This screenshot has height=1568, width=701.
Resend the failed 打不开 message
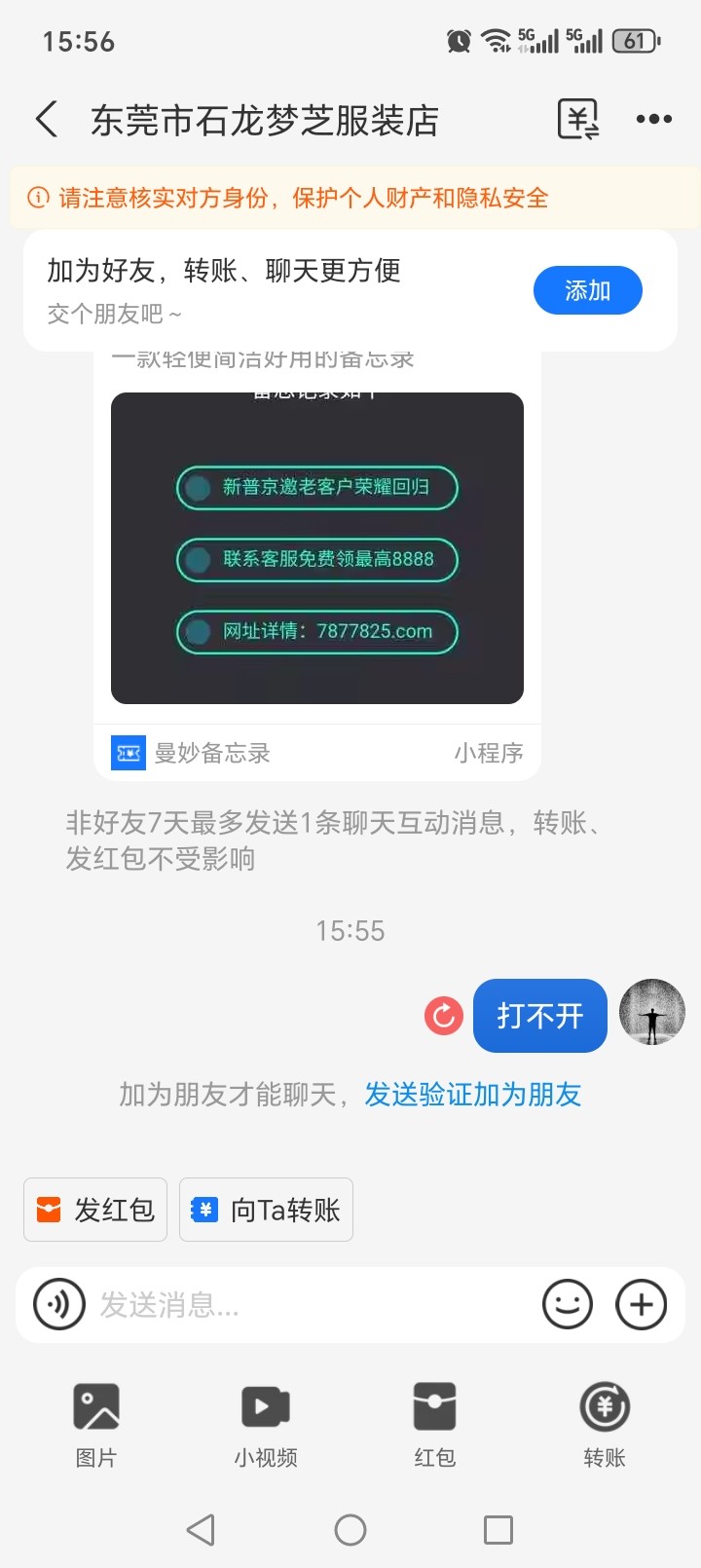tap(444, 1016)
